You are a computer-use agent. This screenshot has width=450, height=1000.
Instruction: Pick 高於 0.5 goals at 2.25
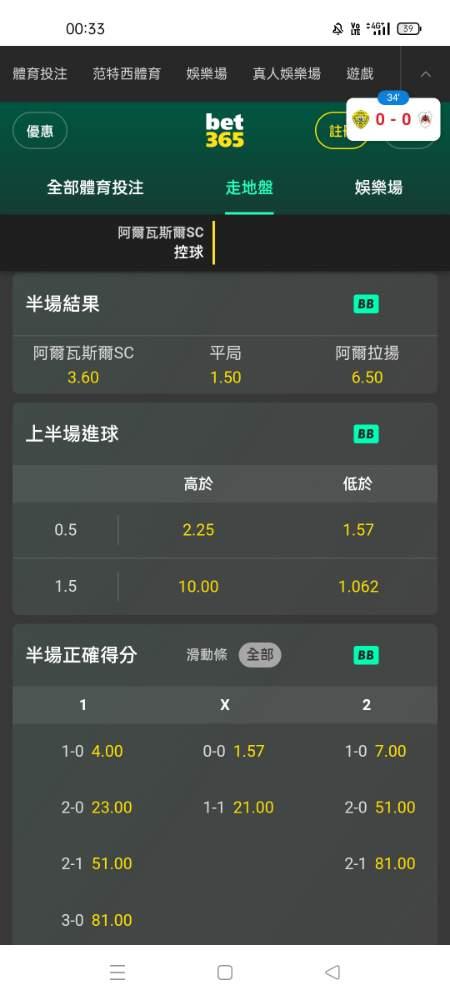pyautogui.click(x=198, y=530)
